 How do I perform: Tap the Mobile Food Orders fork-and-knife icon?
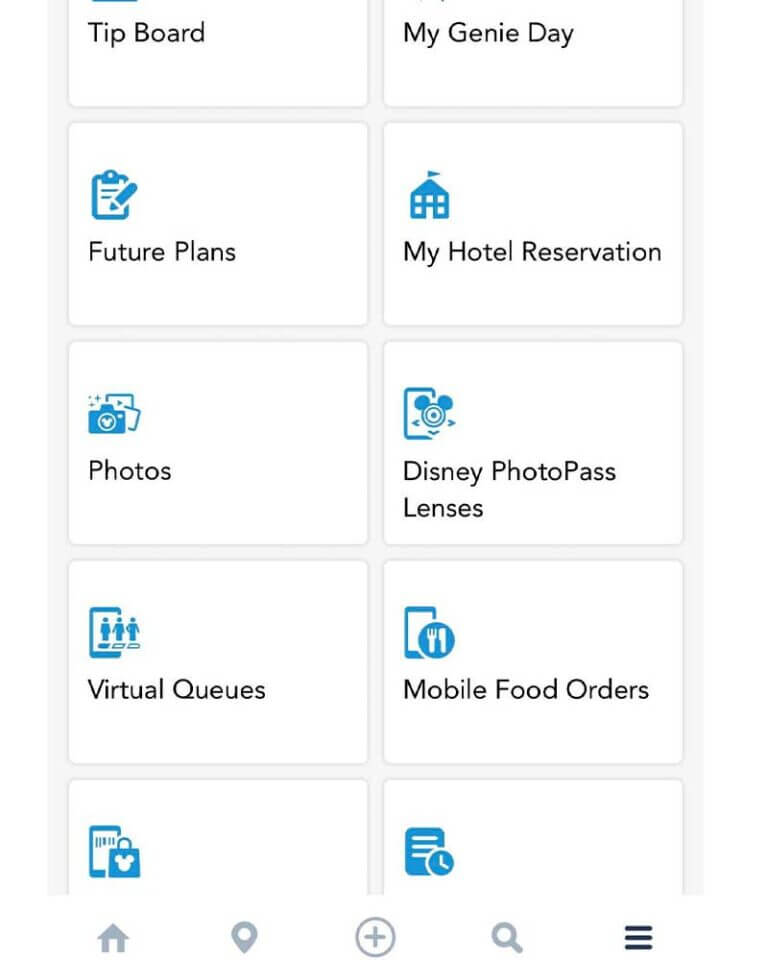click(430, 631)
